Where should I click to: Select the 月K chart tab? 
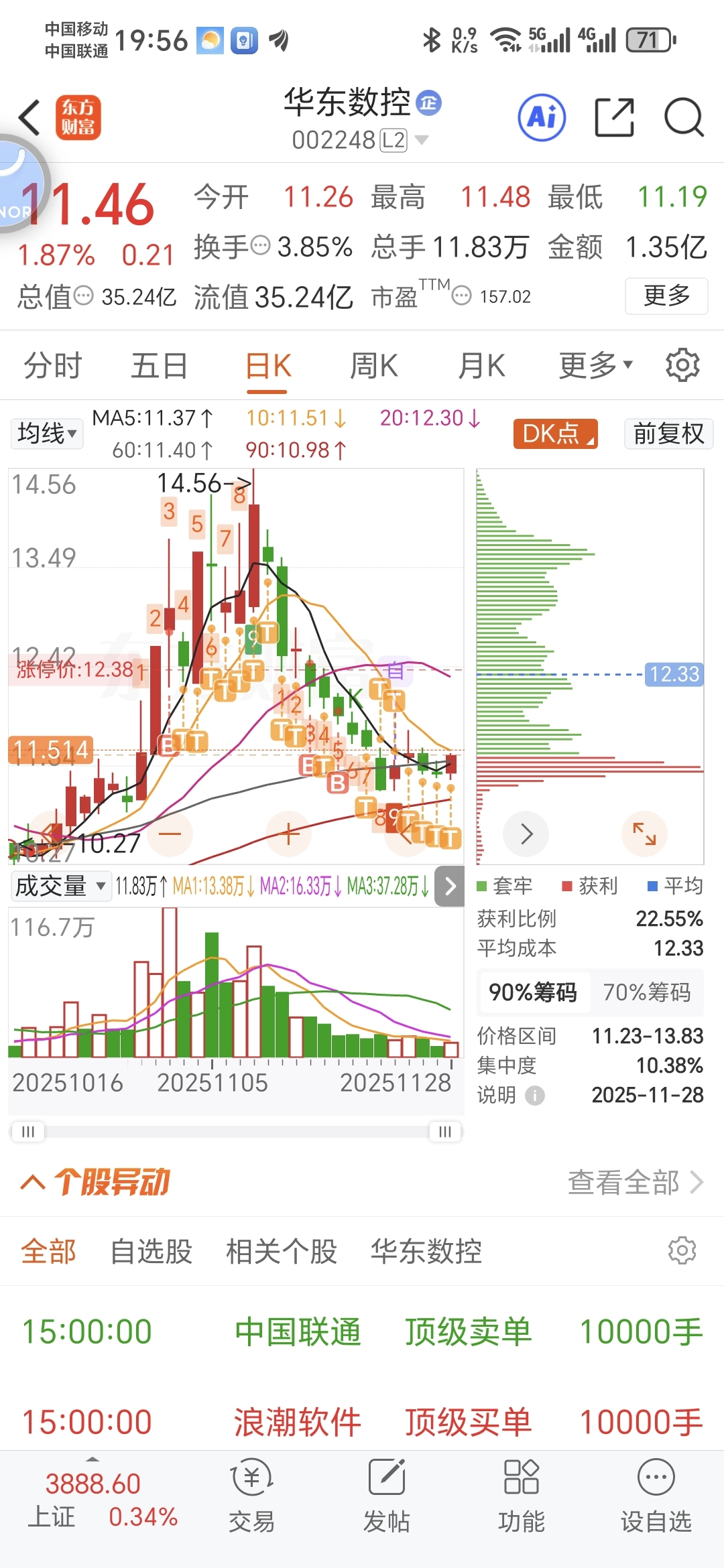(481, 366)
